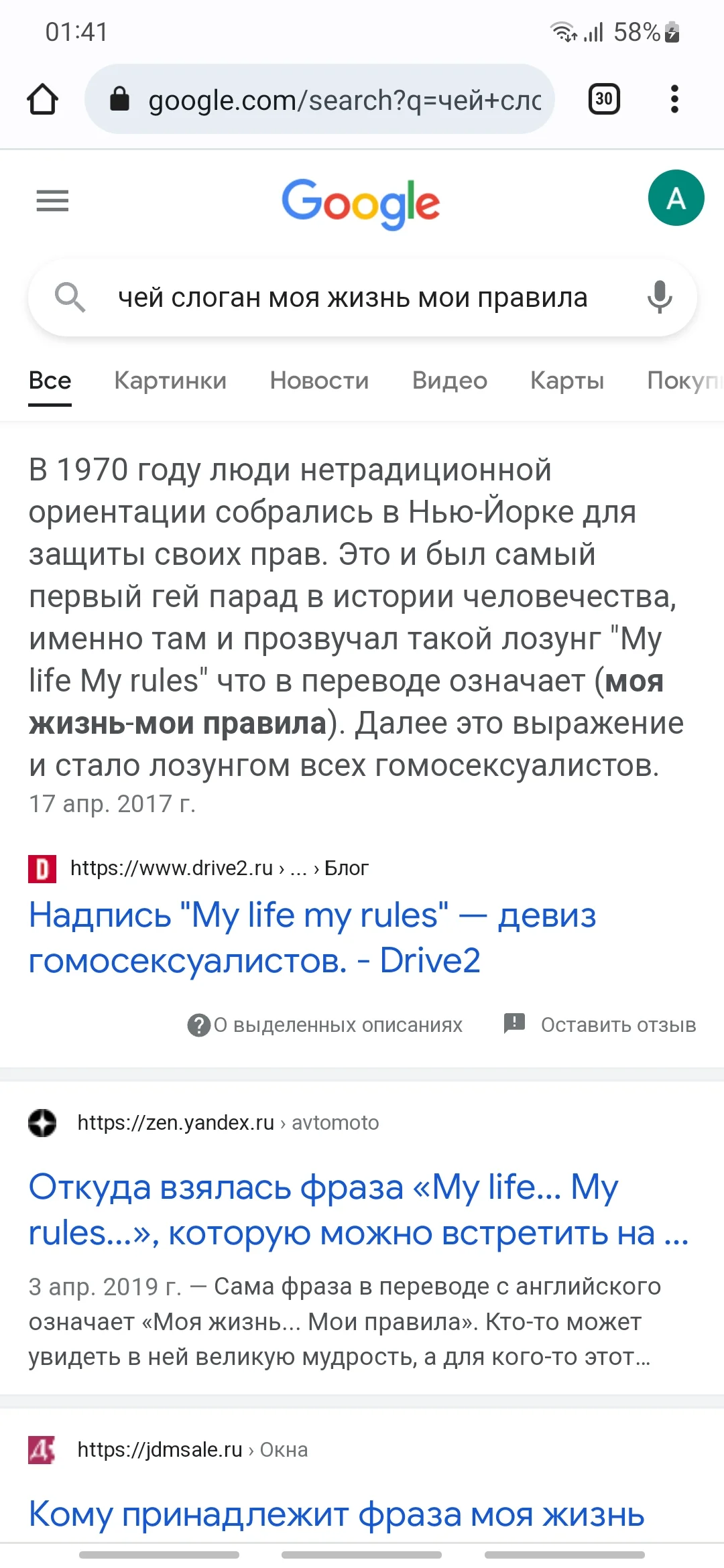Screen dimensions: 724x1568
Task: Select the Карты tab
Action: pos(566,381)
